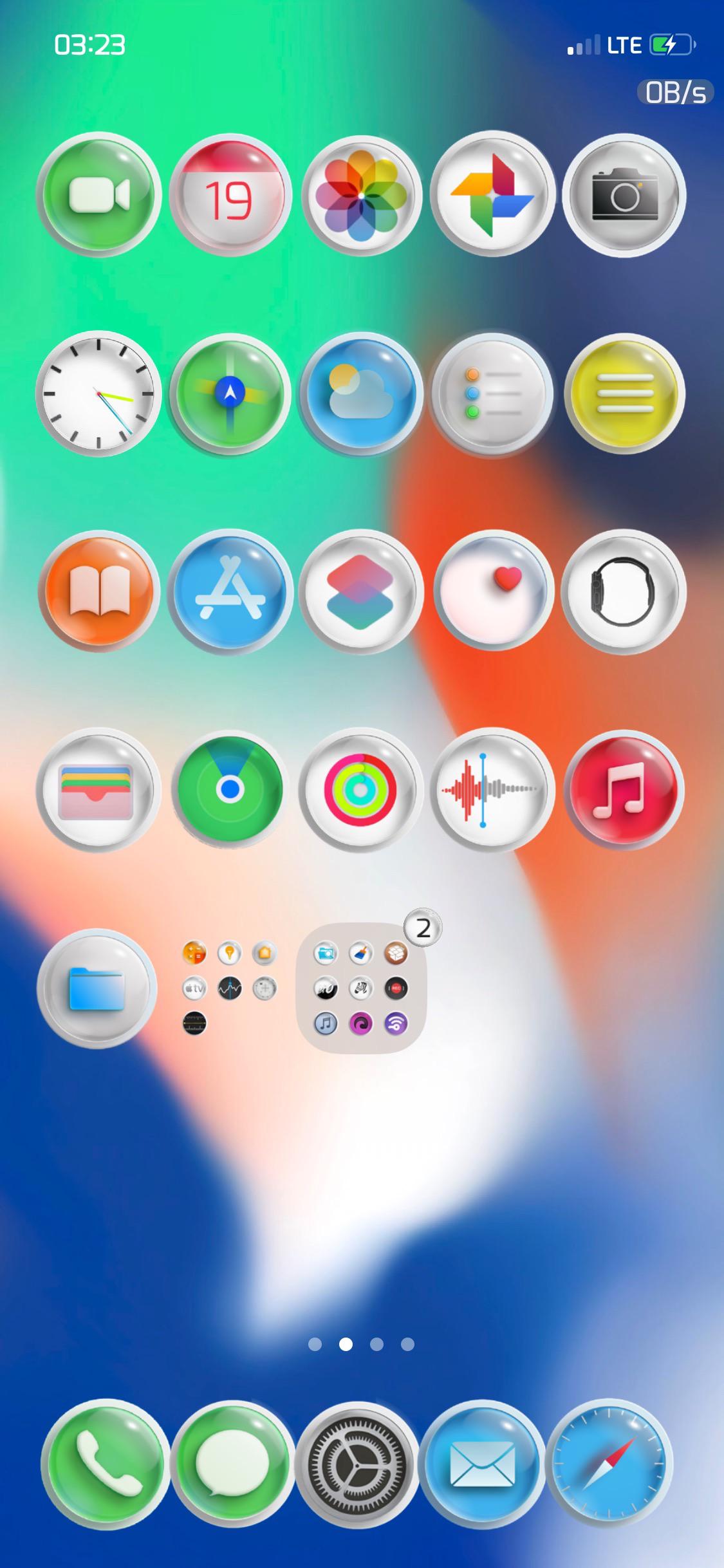
Task: Open the App Store
Action: [x=230, y=592]
